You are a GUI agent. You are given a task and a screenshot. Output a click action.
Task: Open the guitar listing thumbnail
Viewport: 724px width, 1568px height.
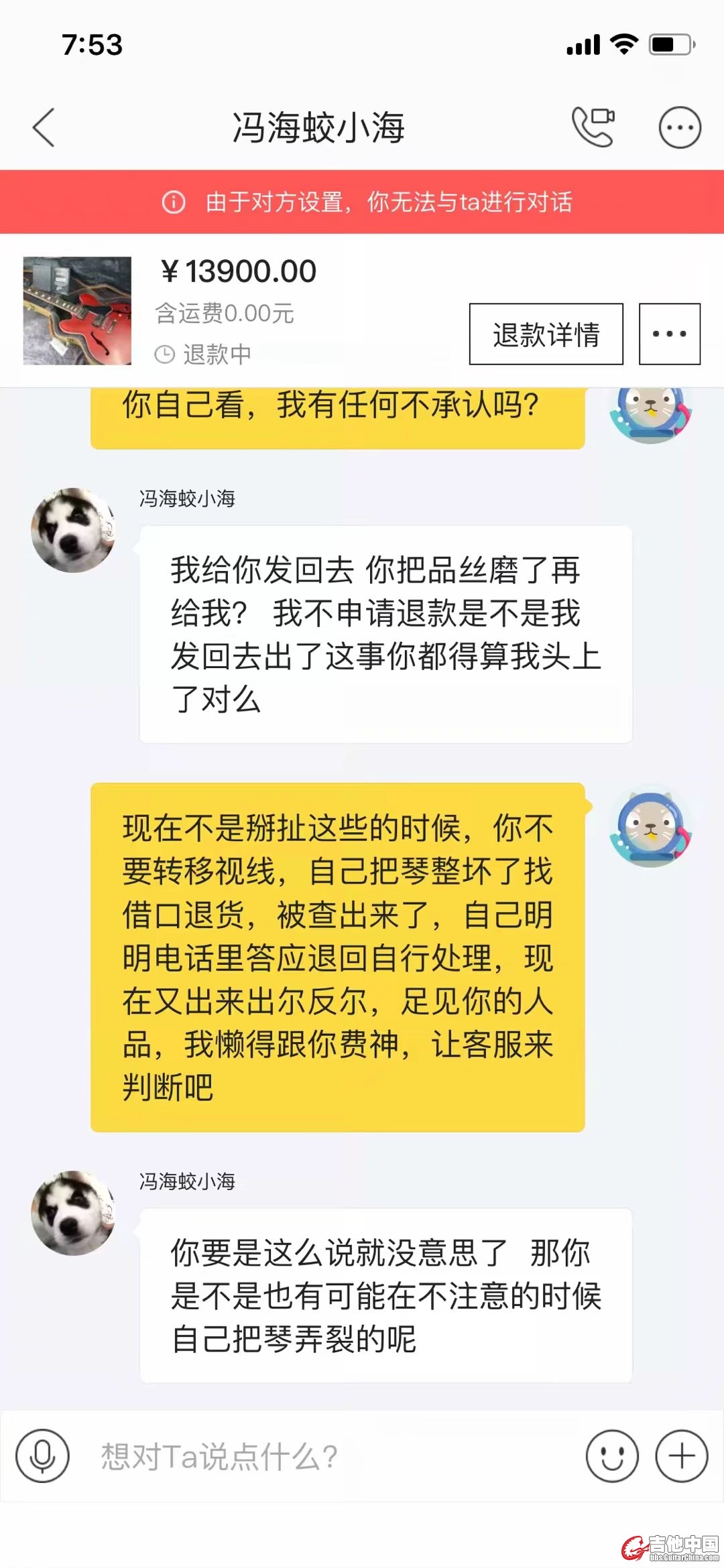(x=77, y=311)
